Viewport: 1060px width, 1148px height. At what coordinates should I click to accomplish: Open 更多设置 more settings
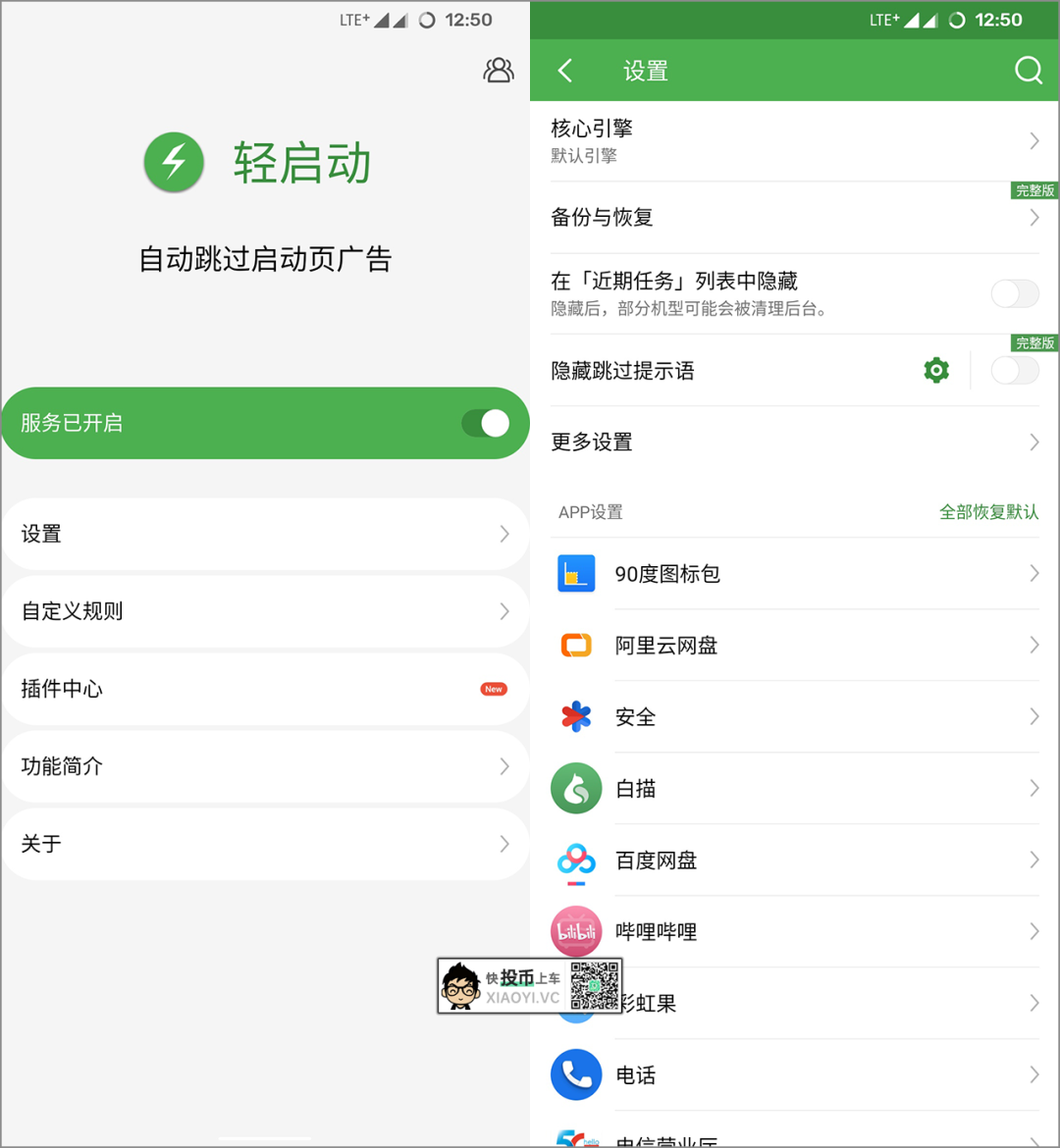pos(793,442)
